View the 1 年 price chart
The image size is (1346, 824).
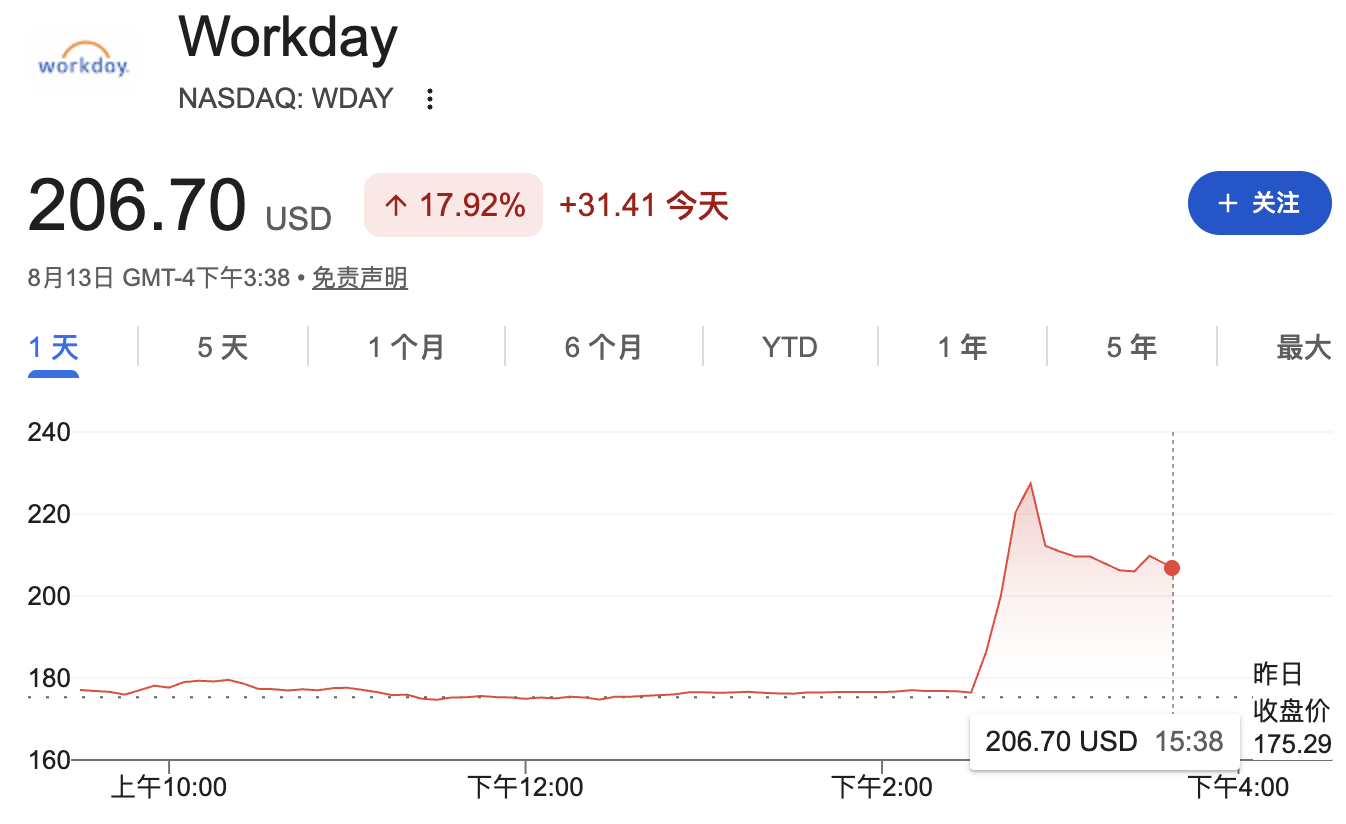tap(962, 348)
